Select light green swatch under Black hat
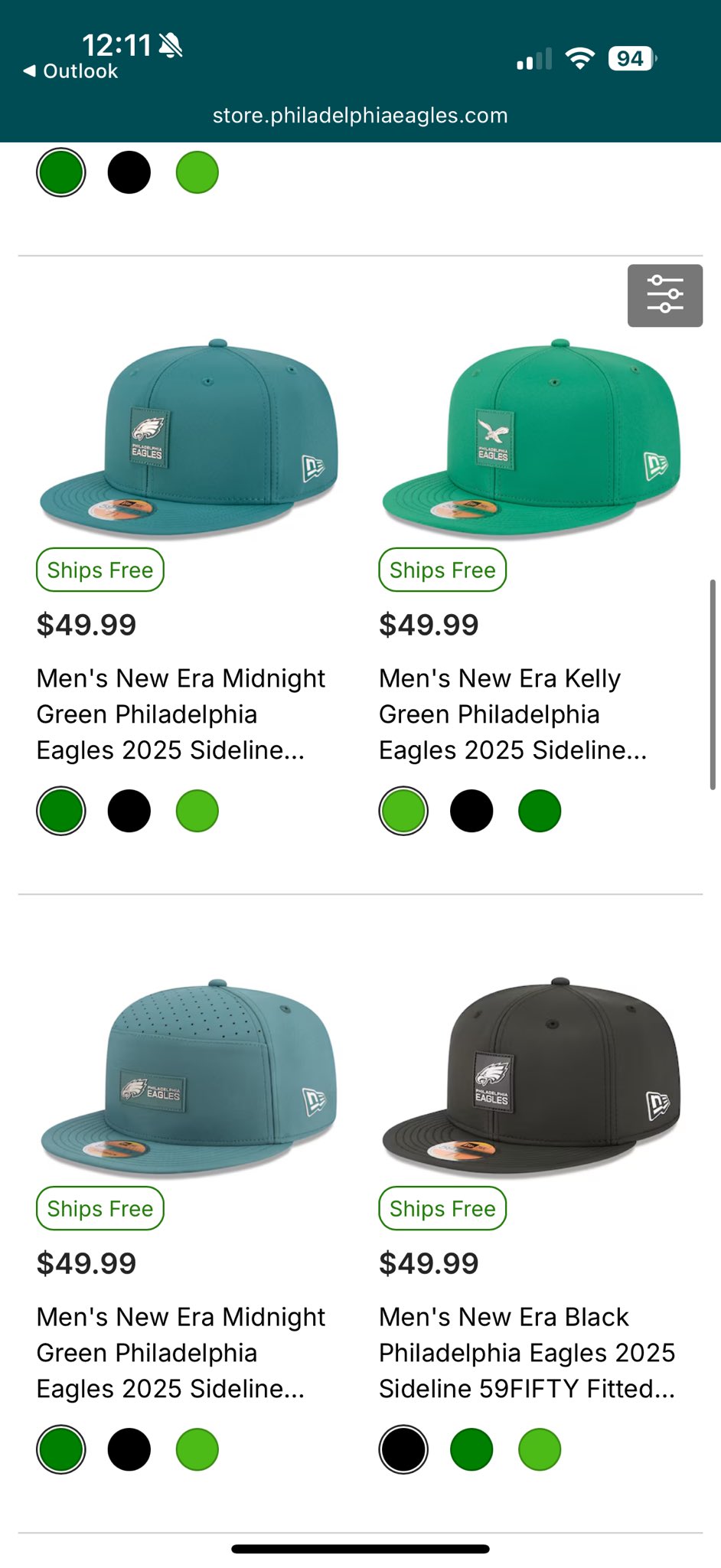This screenshot has height=1568, width=721. 540,1449
